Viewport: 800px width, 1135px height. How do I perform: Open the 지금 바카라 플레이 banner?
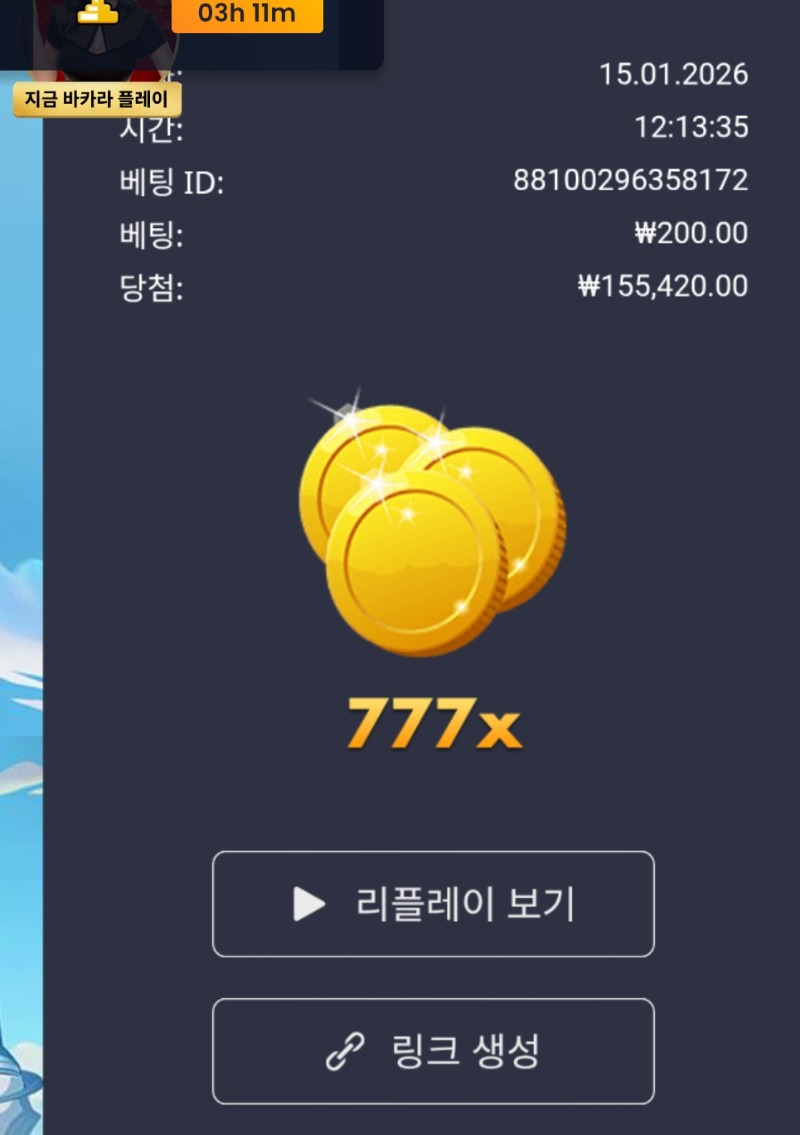pyautogui.click(x=97, y=100)
